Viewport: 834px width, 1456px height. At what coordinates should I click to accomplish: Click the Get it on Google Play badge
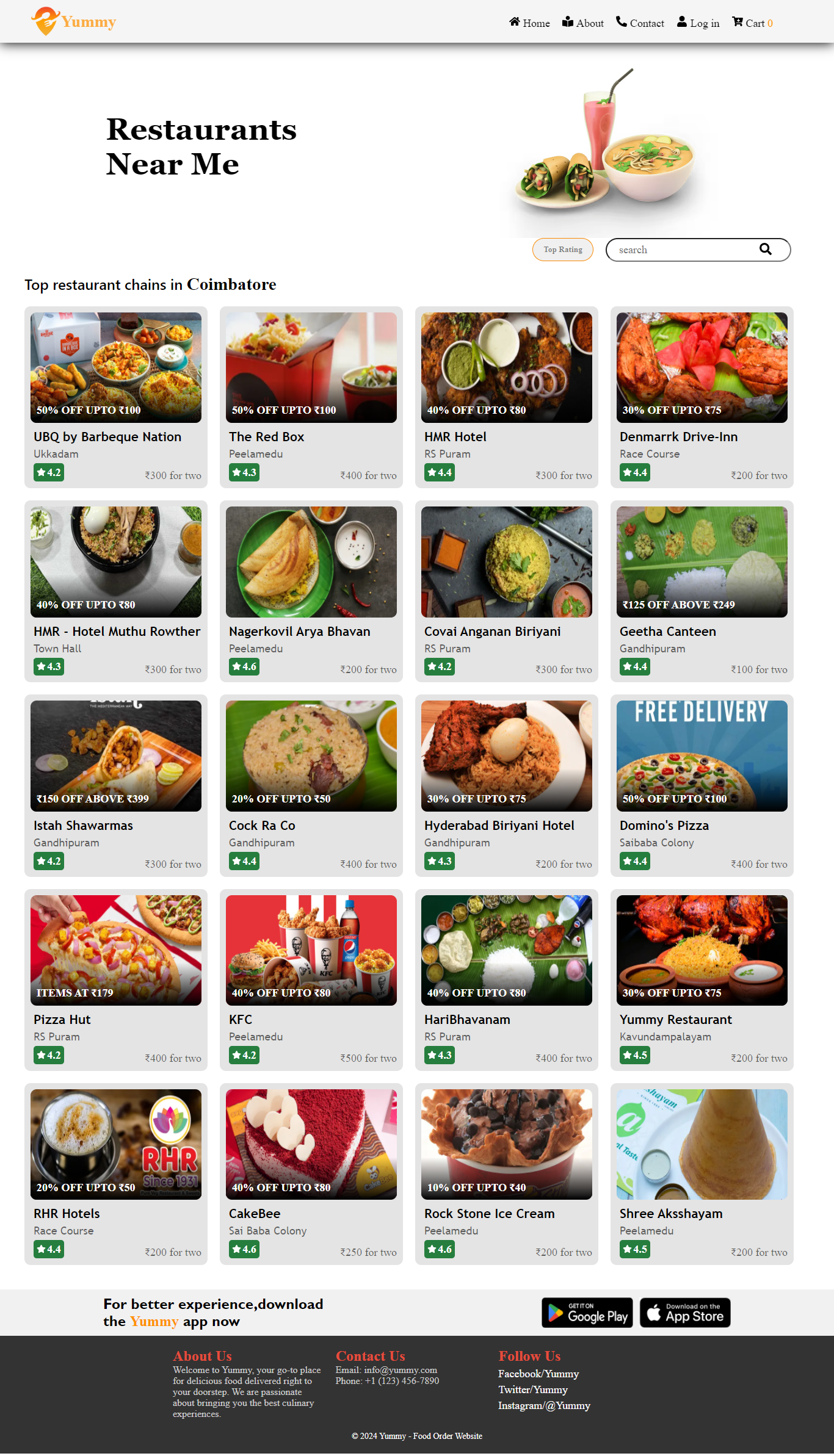click(587, 1313)
